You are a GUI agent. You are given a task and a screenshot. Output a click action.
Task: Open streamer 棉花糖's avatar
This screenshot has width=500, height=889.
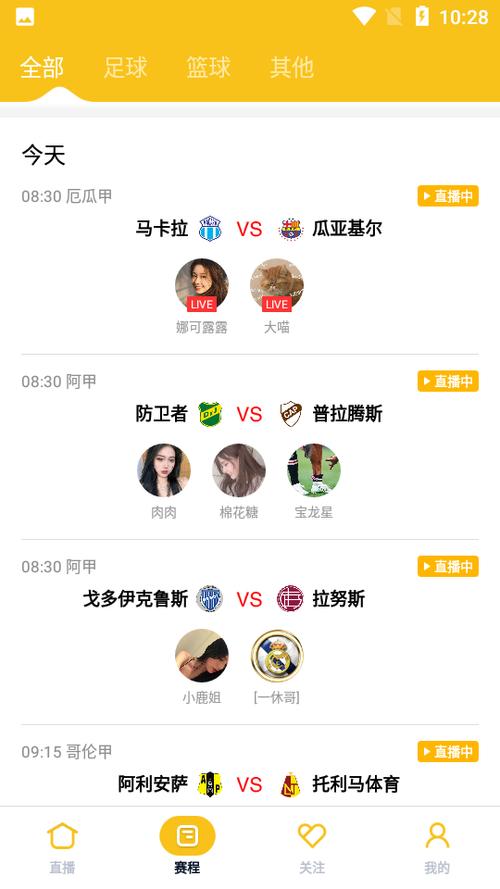point(239,471)
